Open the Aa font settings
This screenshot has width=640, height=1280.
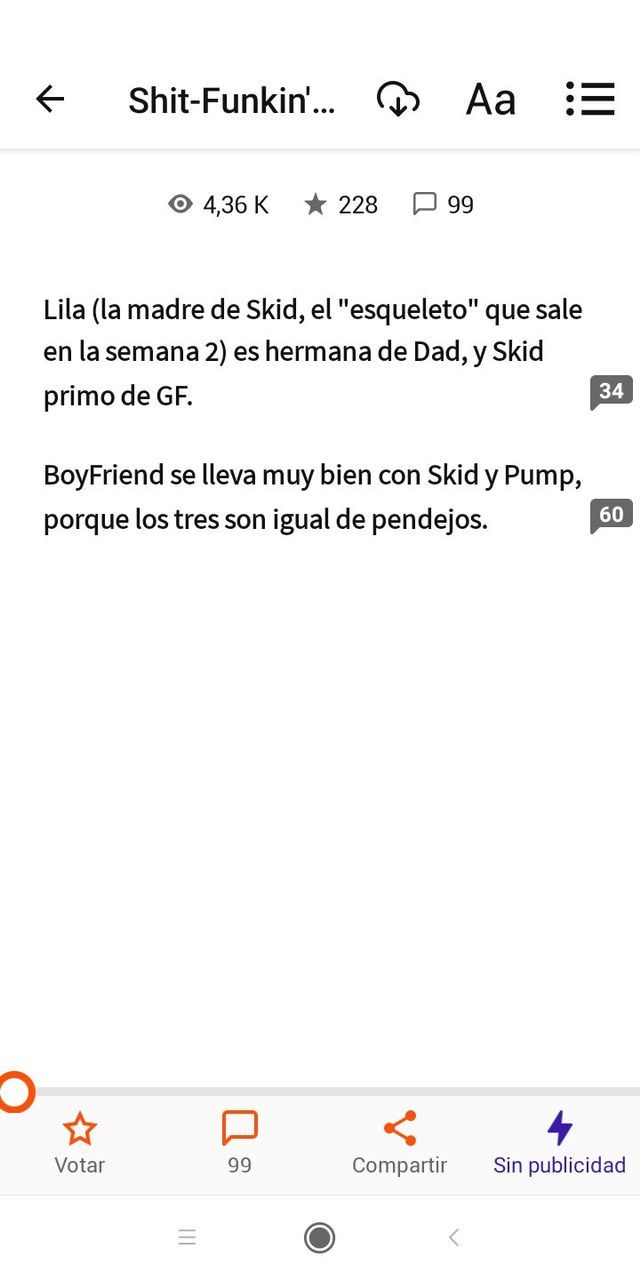[x=491, y=99]
